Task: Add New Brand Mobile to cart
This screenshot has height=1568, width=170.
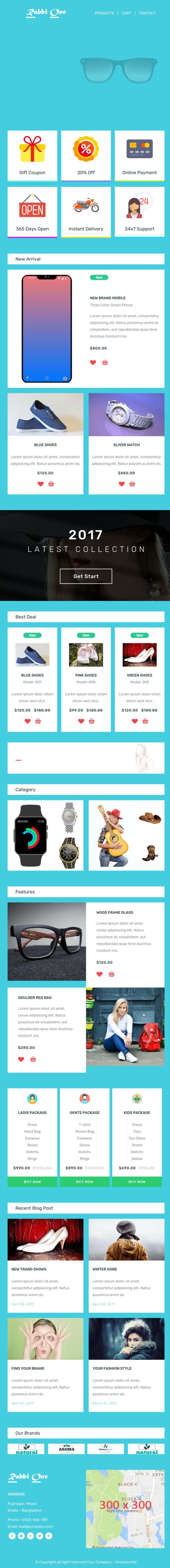Action: (x=105, y=362)
